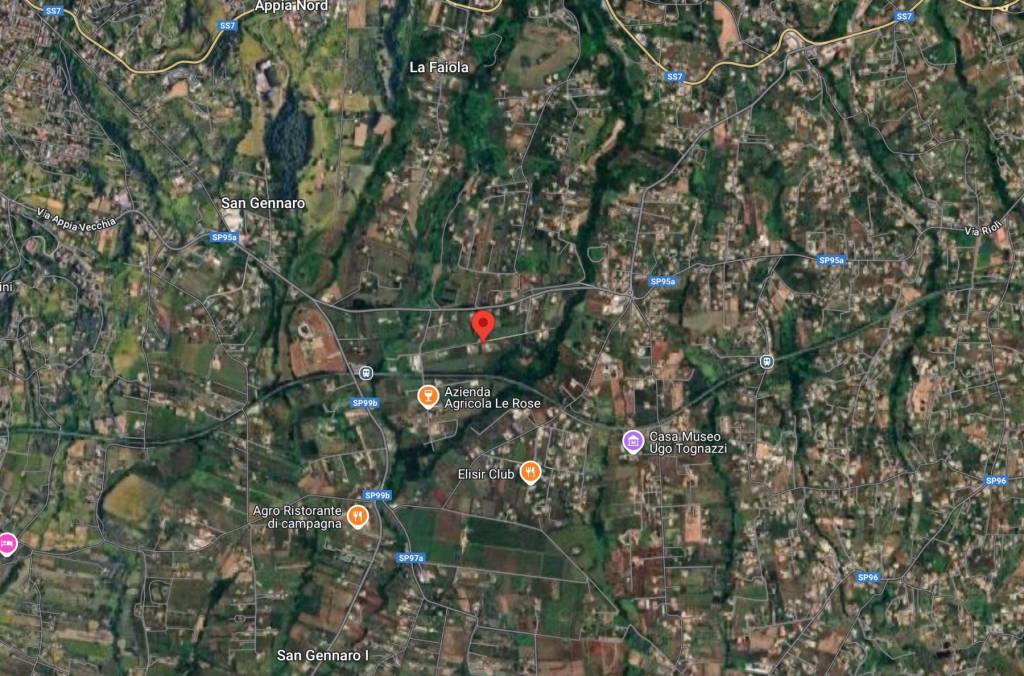Image resolution: width=1024 pixels, height=676 pixels.
Task: Tap the red location pin
Action: [483, 324]
